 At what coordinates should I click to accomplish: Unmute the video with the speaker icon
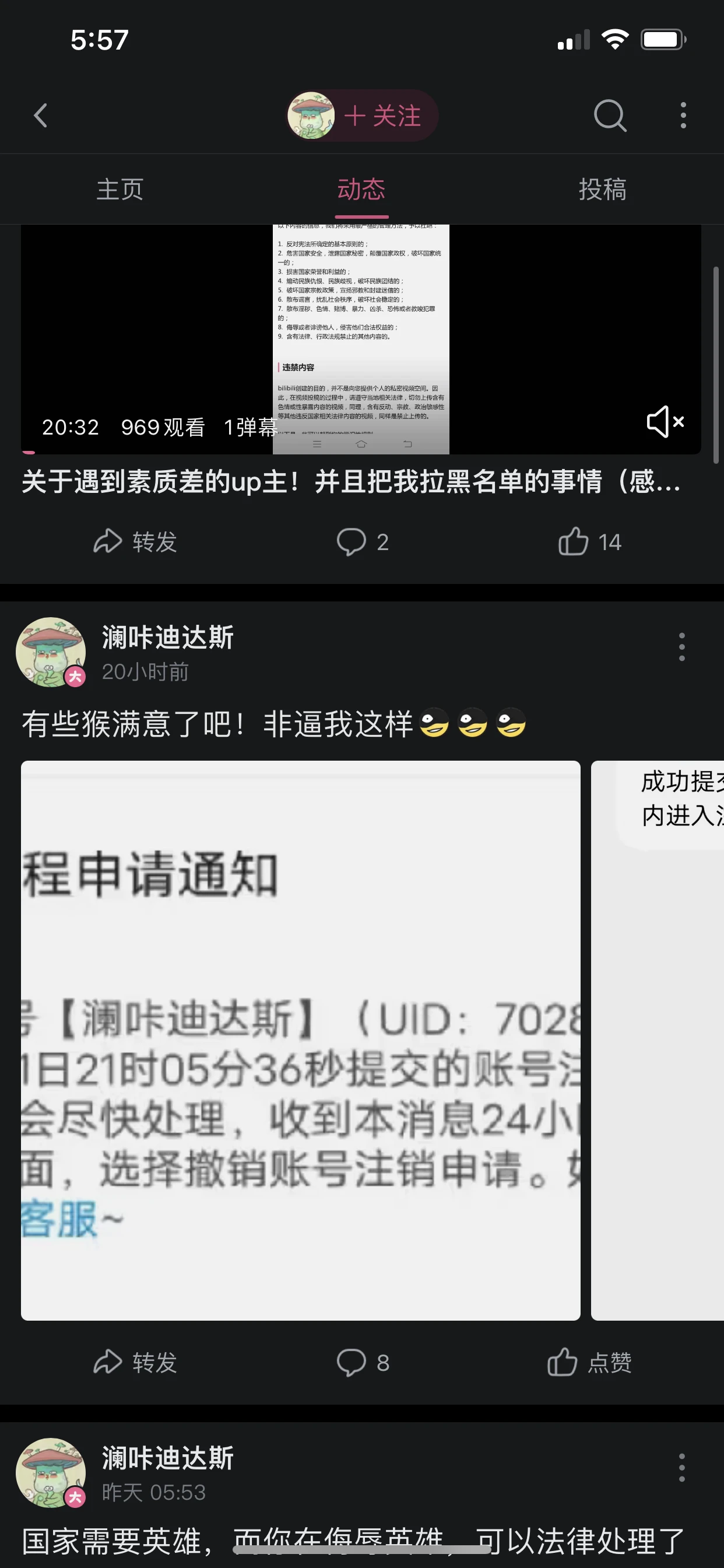point(665,421)
